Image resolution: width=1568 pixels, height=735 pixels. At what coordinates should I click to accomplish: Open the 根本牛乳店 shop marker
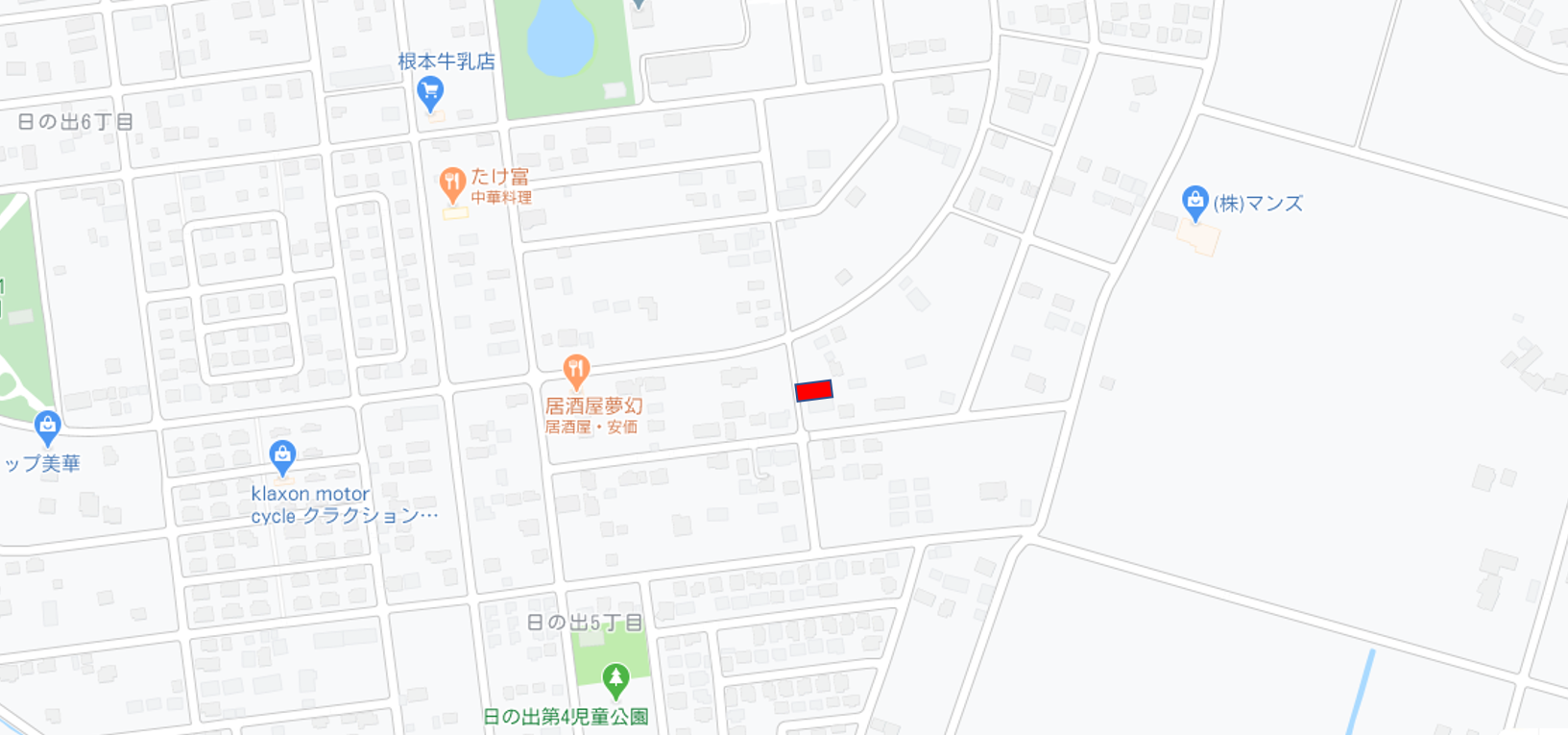[x=430, y=94]
